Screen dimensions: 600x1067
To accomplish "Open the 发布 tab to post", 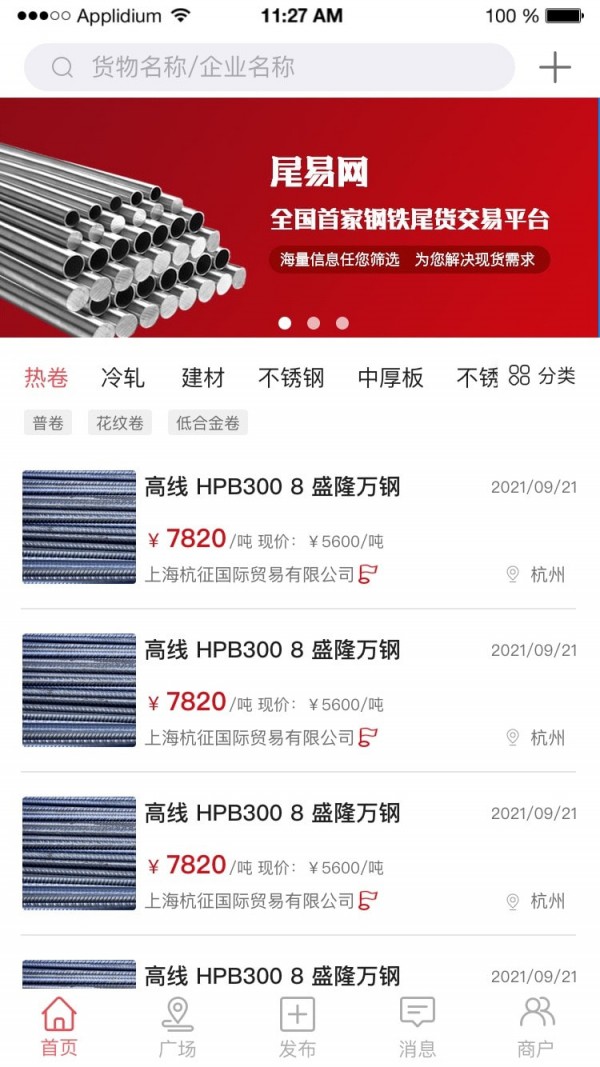I will [x=297, y=1027].
